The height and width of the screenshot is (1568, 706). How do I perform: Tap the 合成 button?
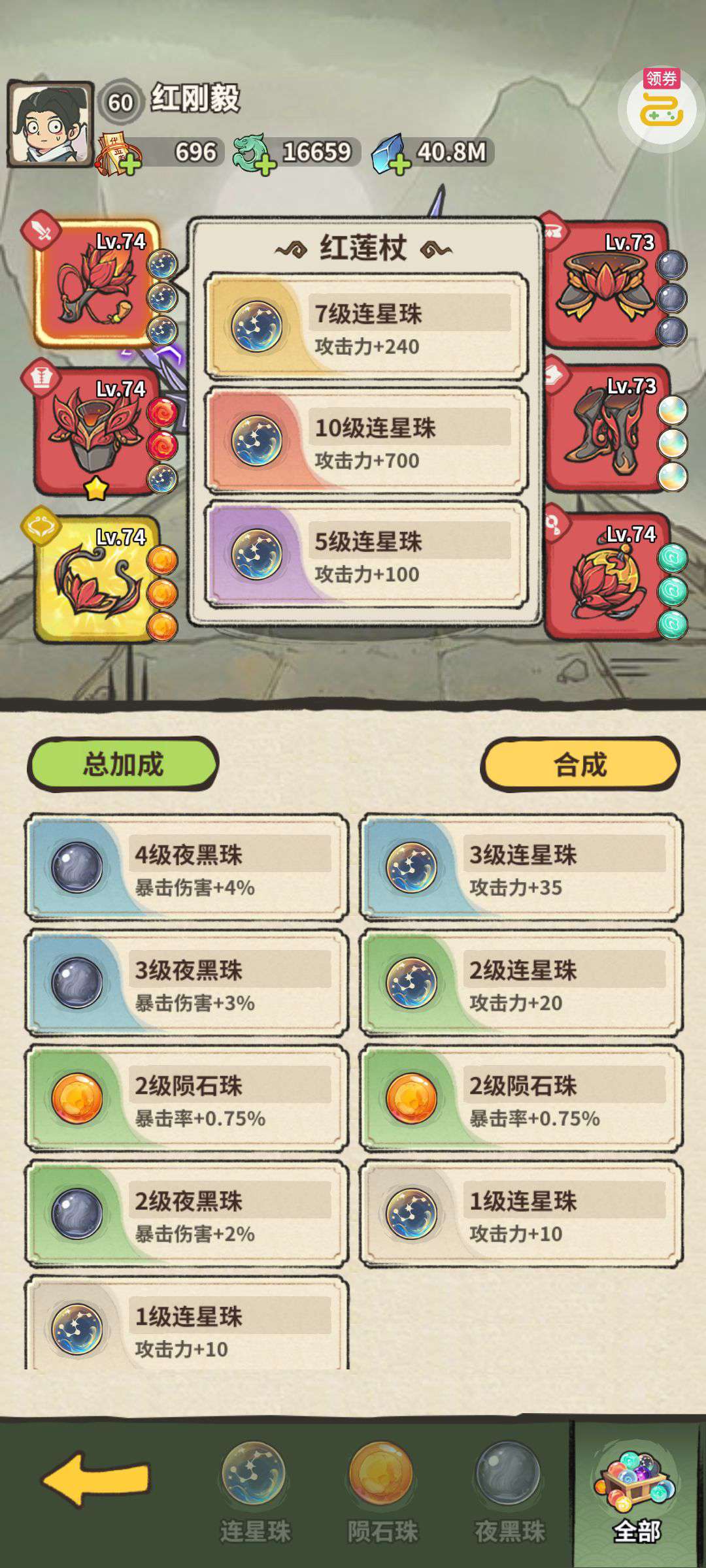pos(580,764)
